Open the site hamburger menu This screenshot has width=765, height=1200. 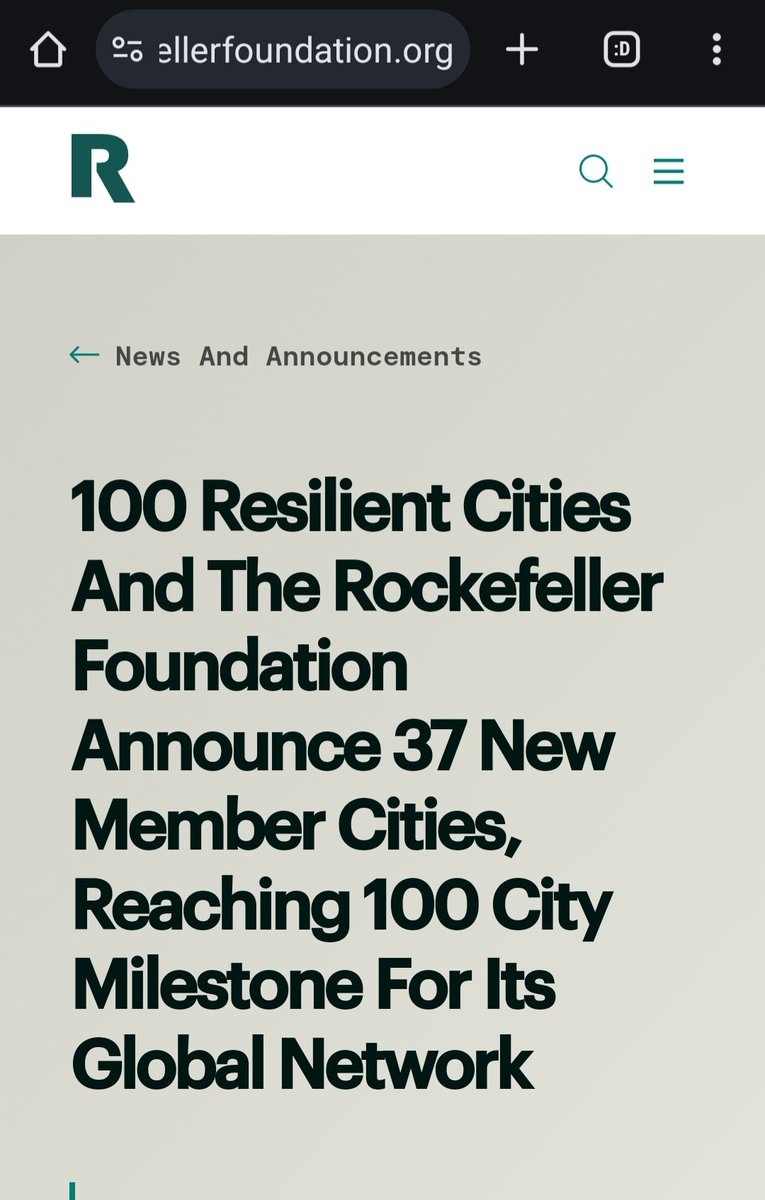[x=669, y=172]
